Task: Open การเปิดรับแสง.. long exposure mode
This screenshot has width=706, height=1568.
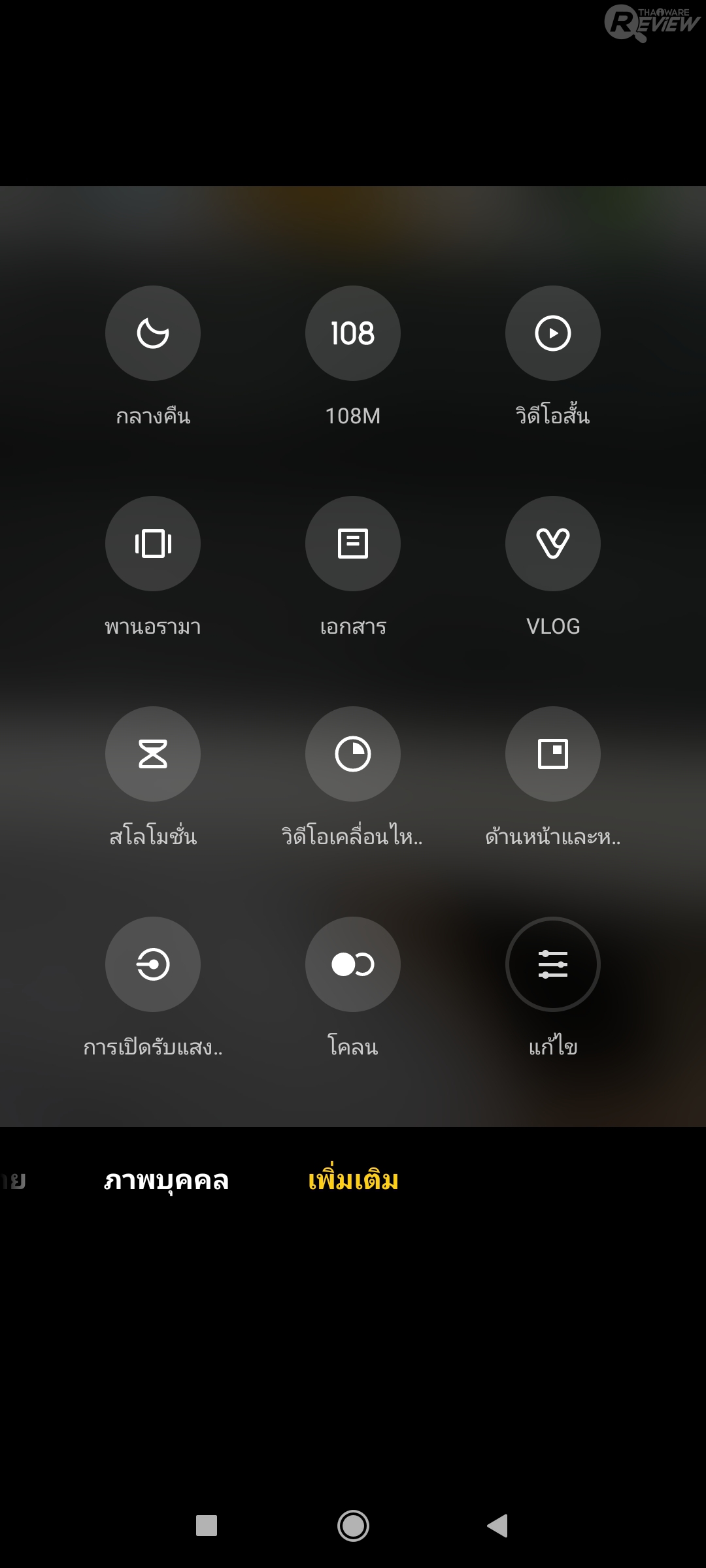Action: pos(153,964)
